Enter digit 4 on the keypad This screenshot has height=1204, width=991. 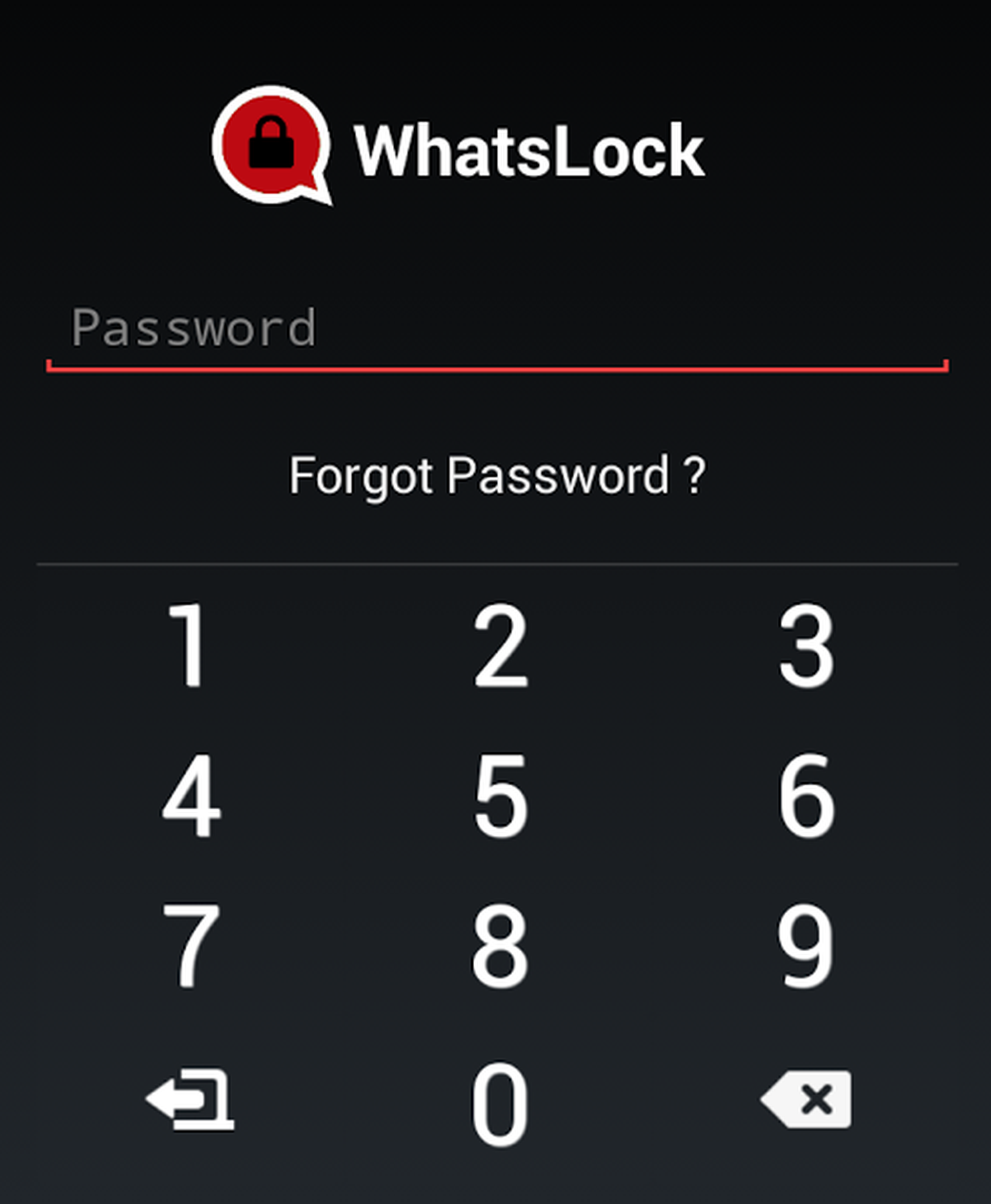click(191, 795)
